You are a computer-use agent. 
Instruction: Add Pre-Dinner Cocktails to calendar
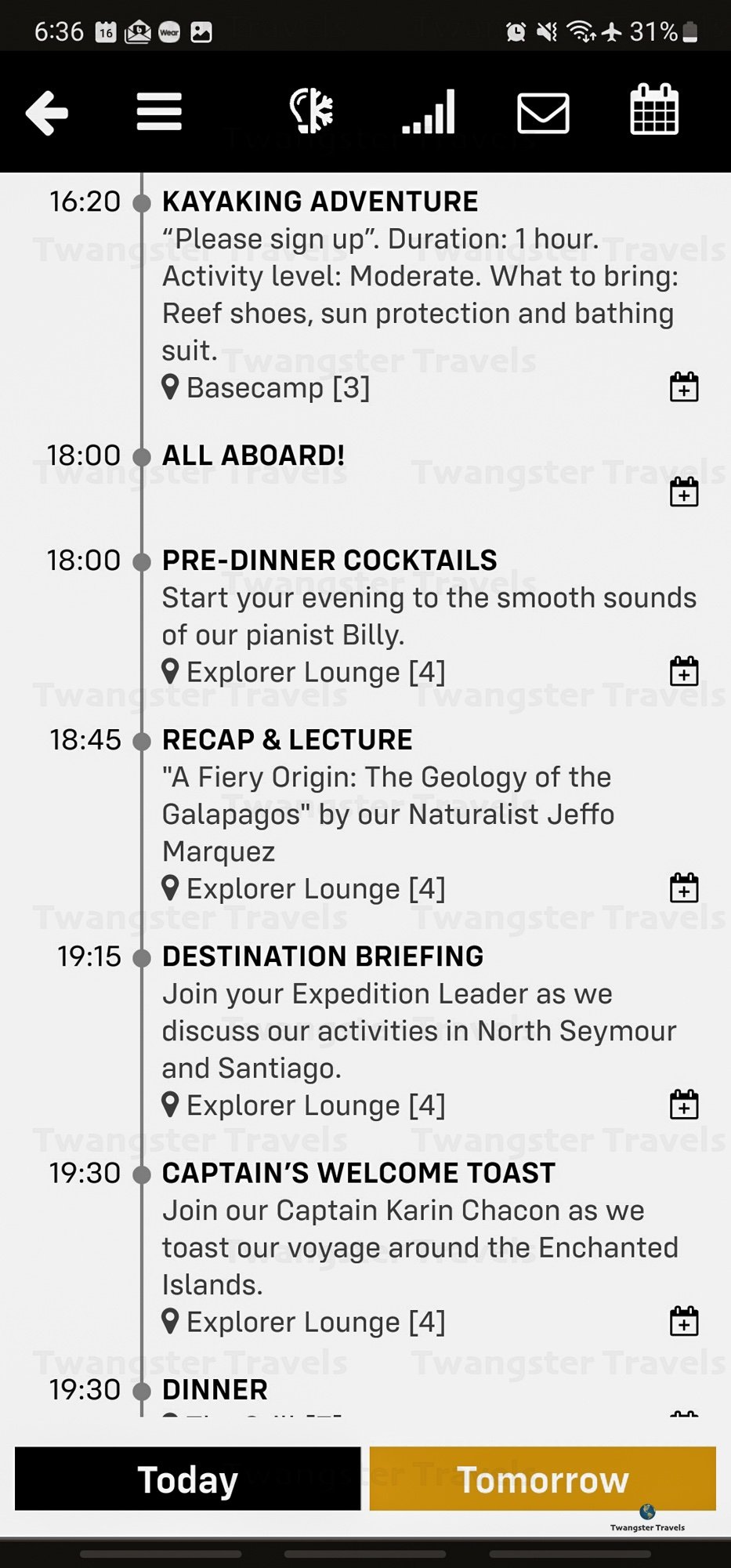click(x=684, y=671)
